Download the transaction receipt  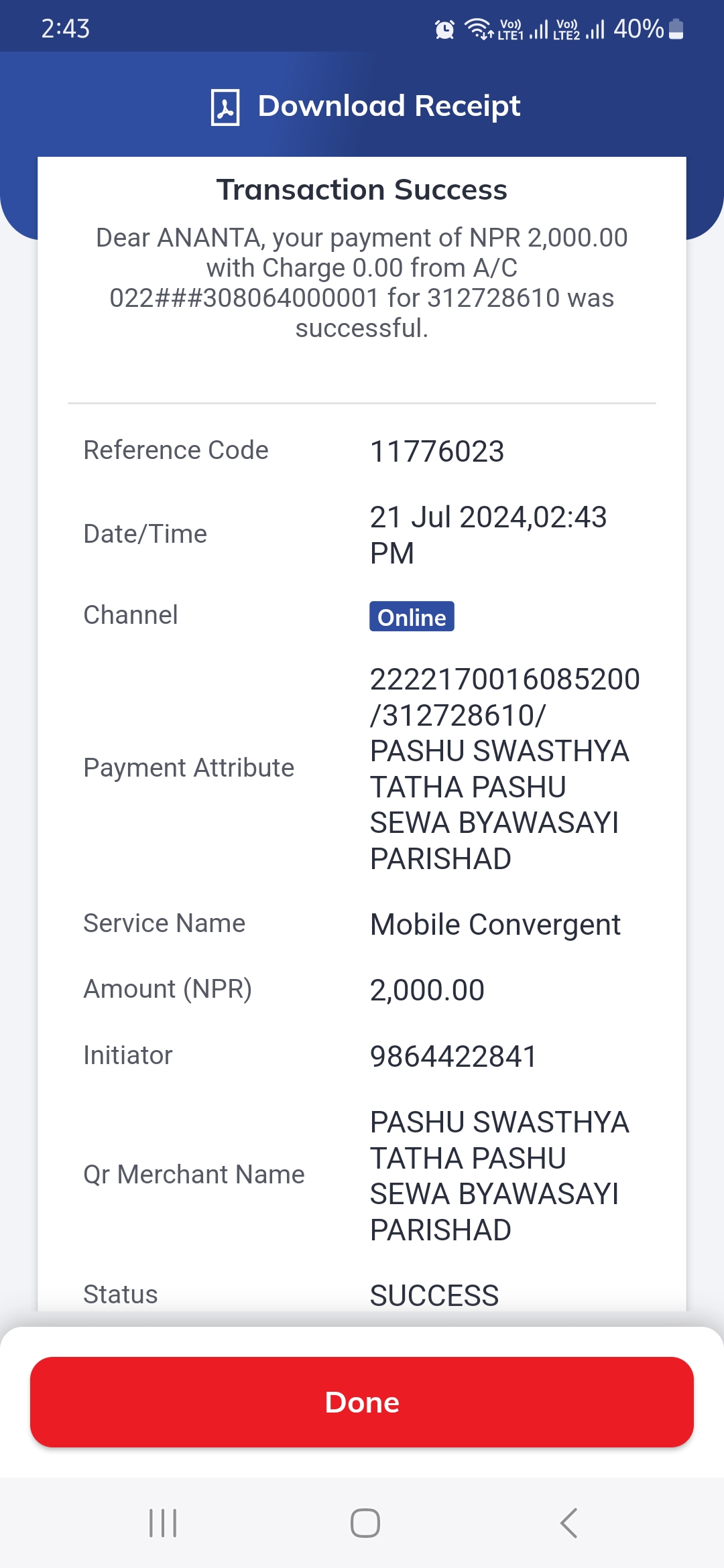pyautogui.click(x=365, y=107)
